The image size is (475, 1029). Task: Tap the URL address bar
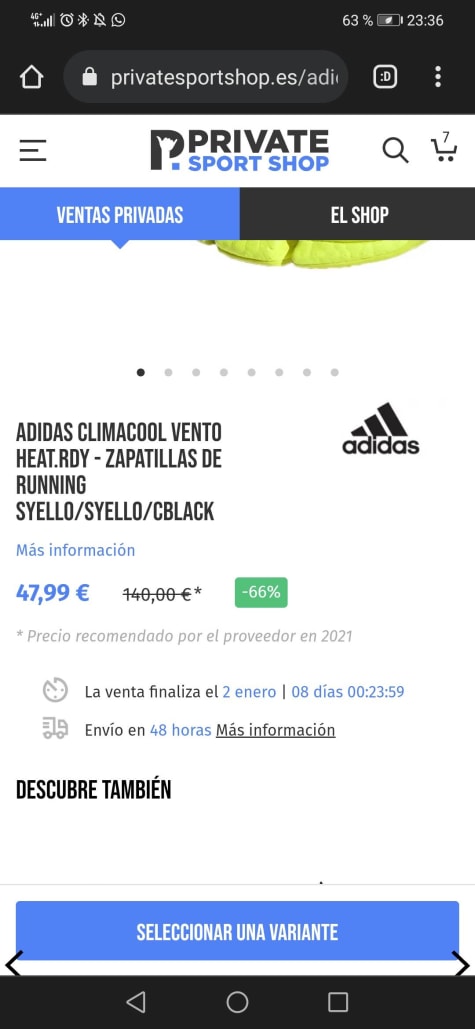pos(206,77)
